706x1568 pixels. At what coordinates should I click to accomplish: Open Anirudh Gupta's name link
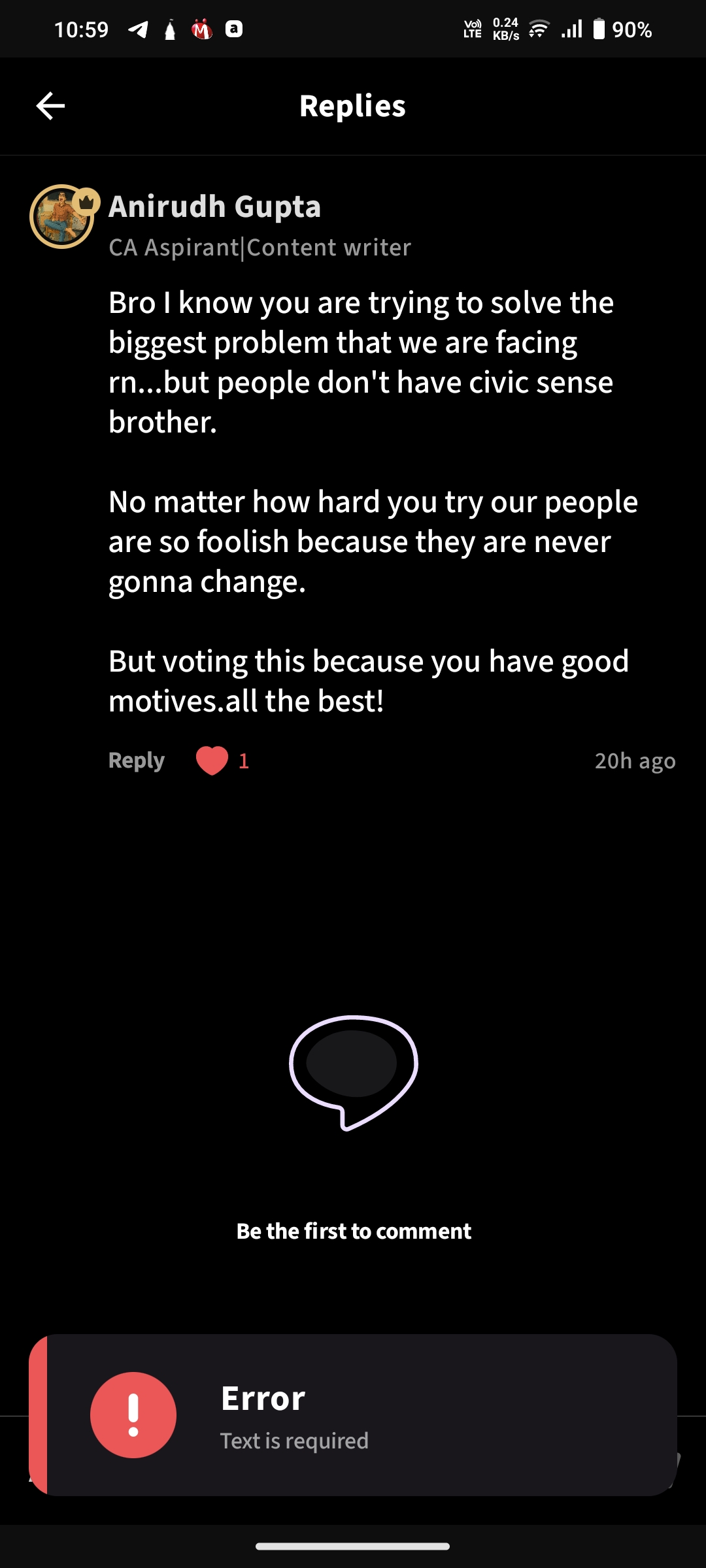pyautogui.click(x=214, y=206)
